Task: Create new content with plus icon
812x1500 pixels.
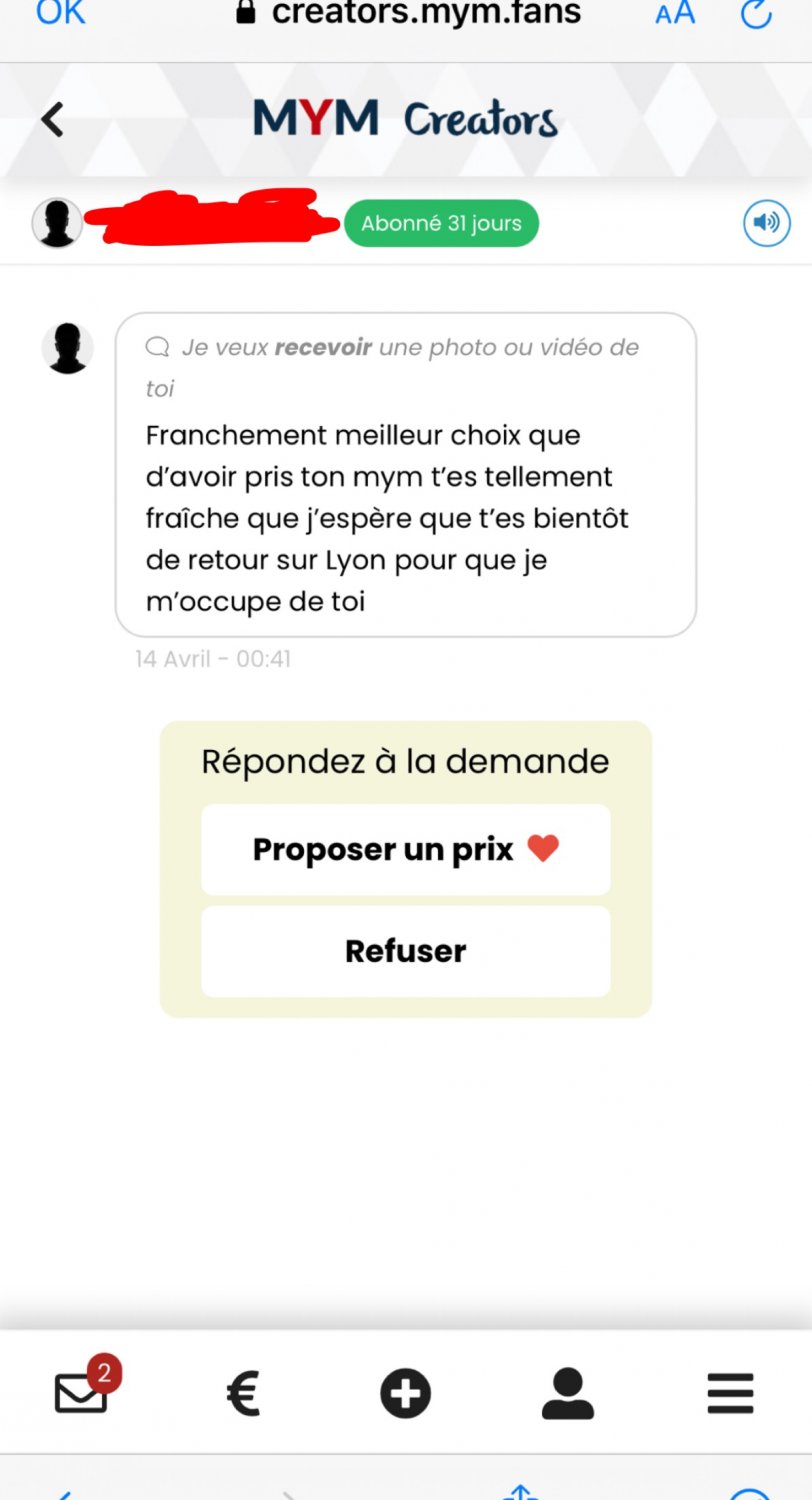Action: pos(405,1393)
